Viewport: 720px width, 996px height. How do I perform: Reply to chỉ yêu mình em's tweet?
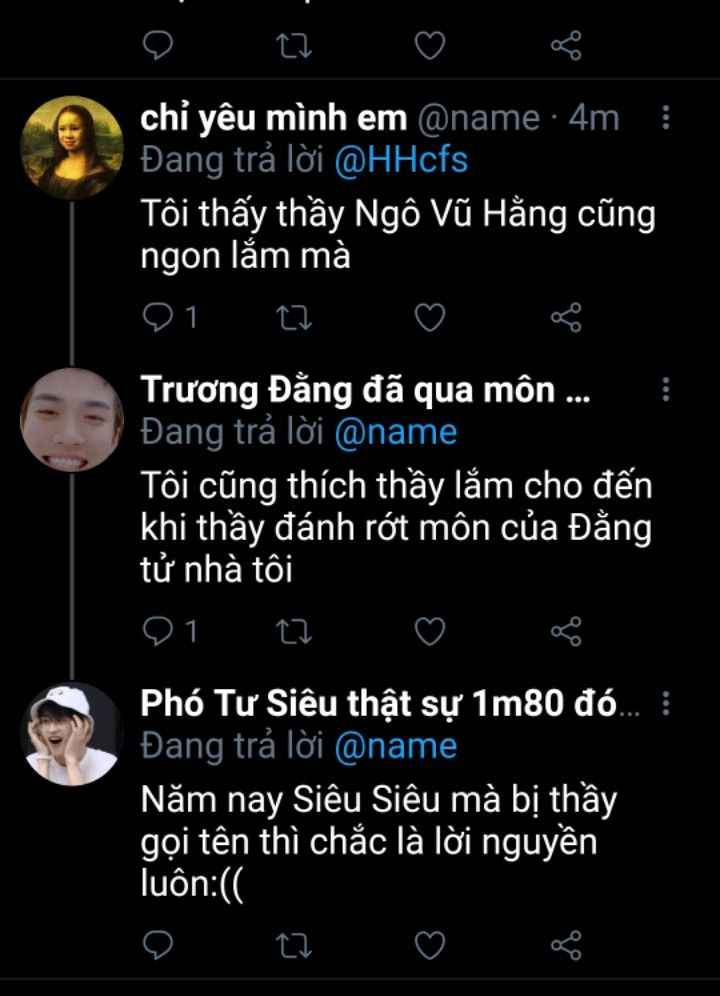tap(159, 318)
